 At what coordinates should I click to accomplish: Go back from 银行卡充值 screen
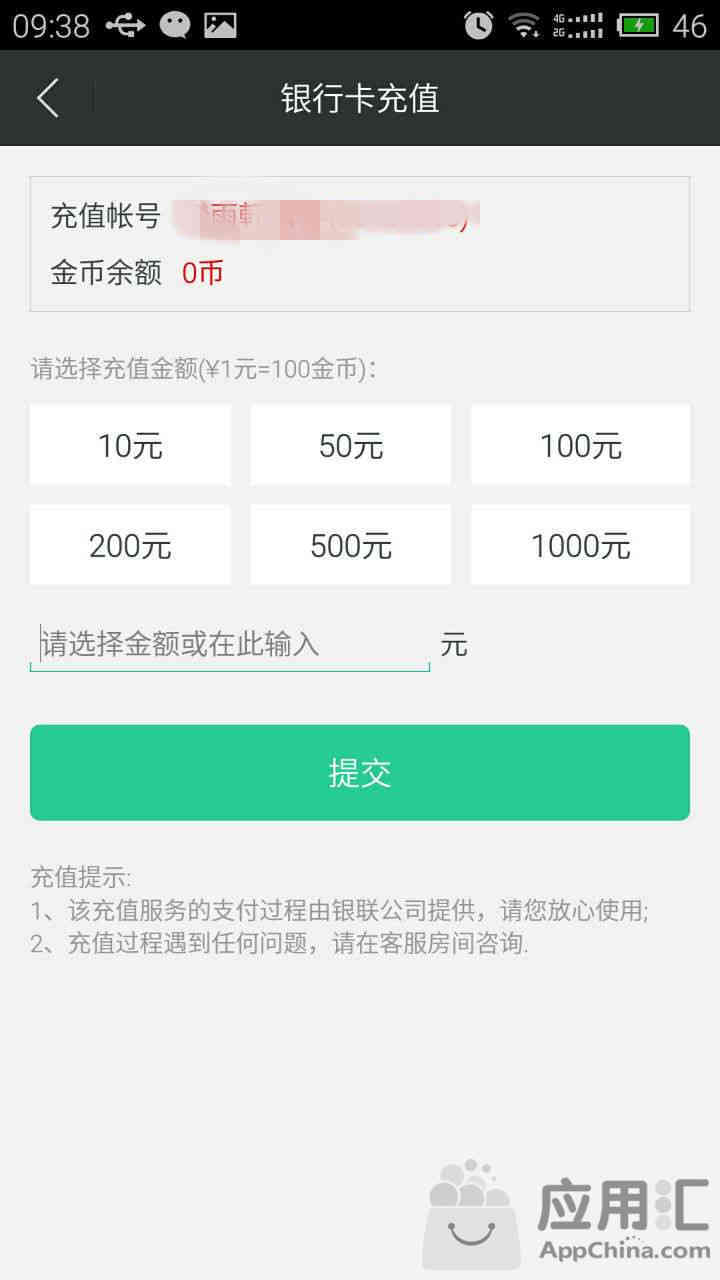(47, 98)
